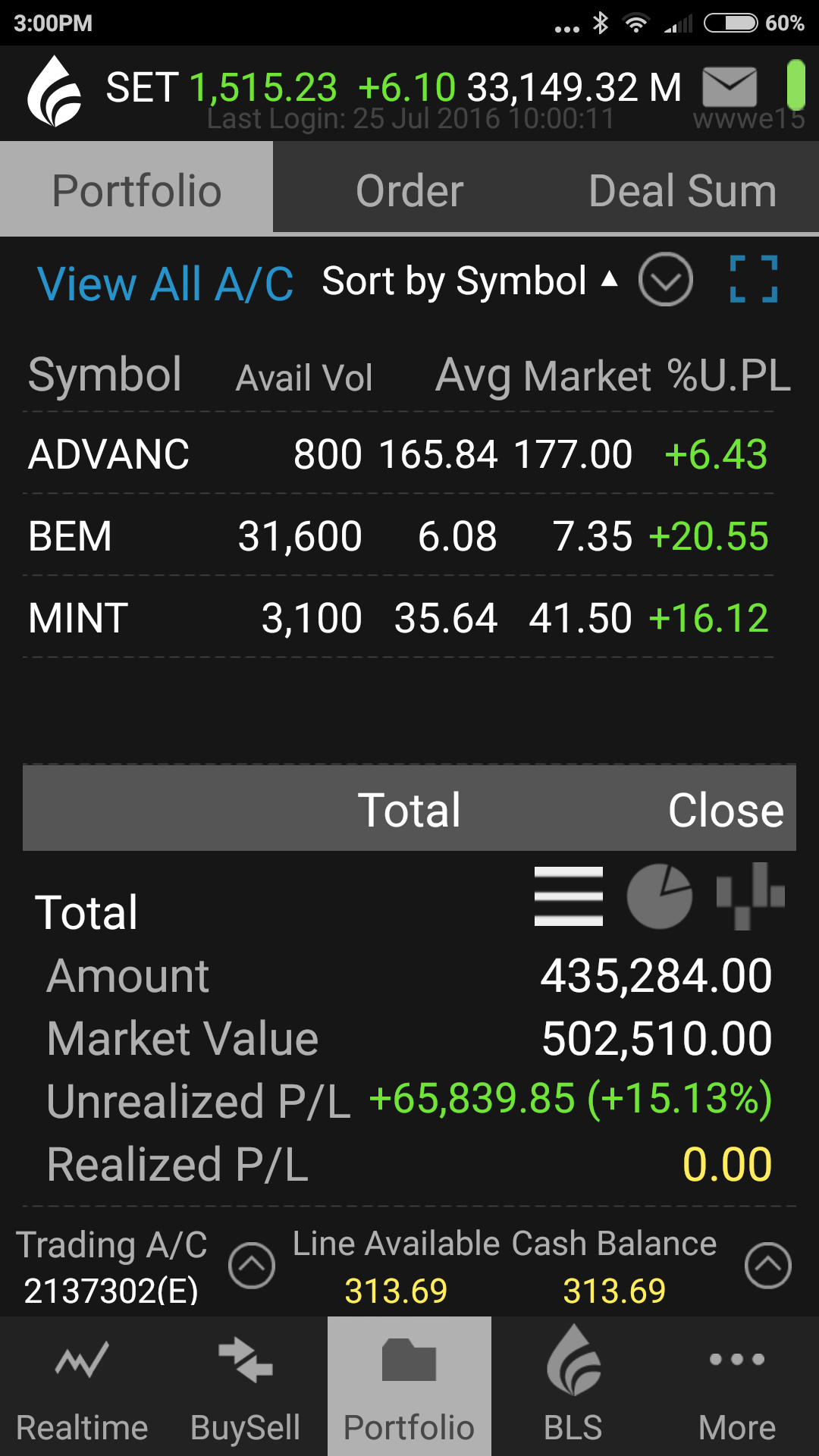
Task: Open the BuySell tab
Action: pyautogui.click(x=246, y=1388)
